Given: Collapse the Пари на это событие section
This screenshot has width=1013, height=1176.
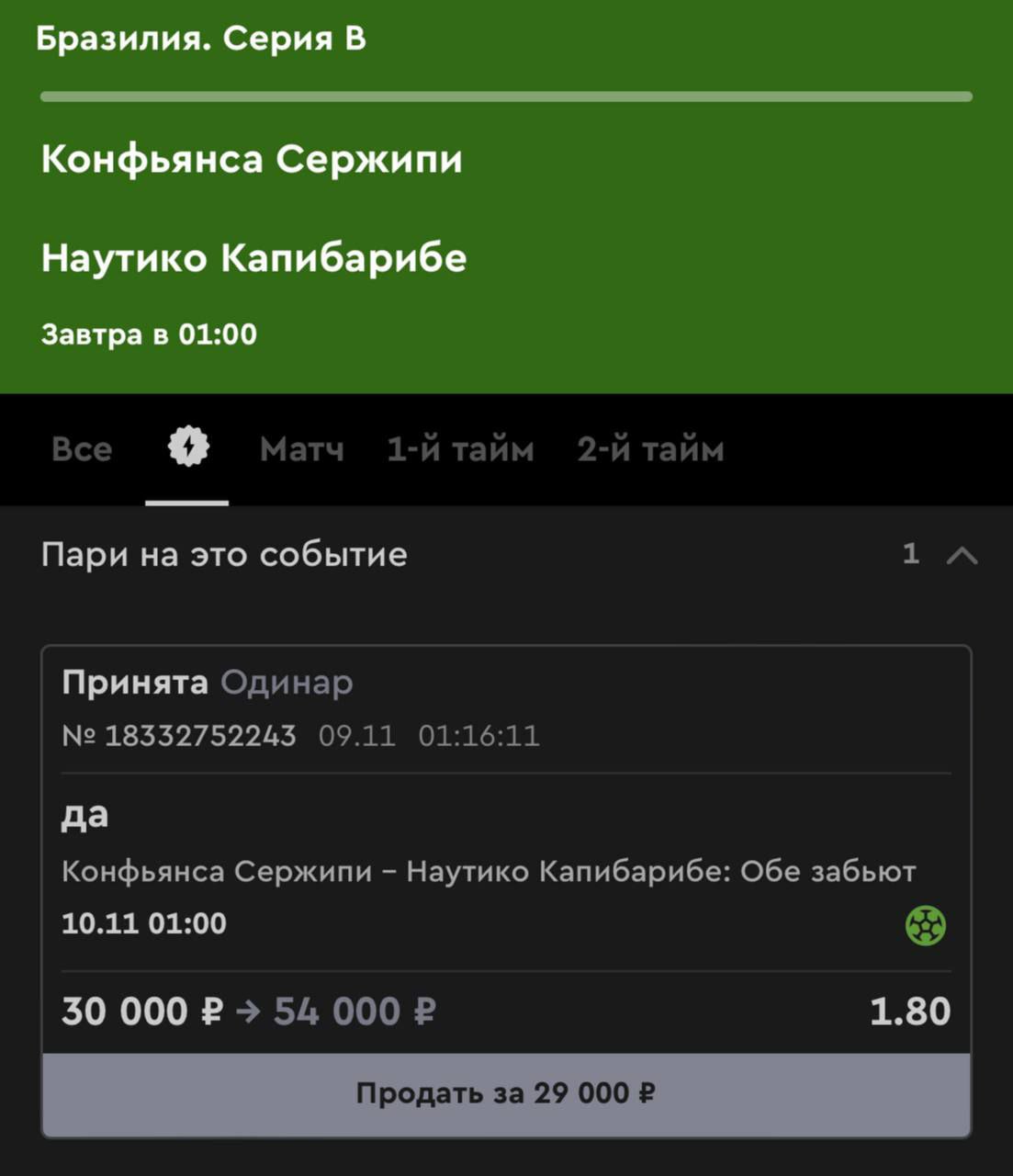Looking at the screenshot, I should [961, 555].
